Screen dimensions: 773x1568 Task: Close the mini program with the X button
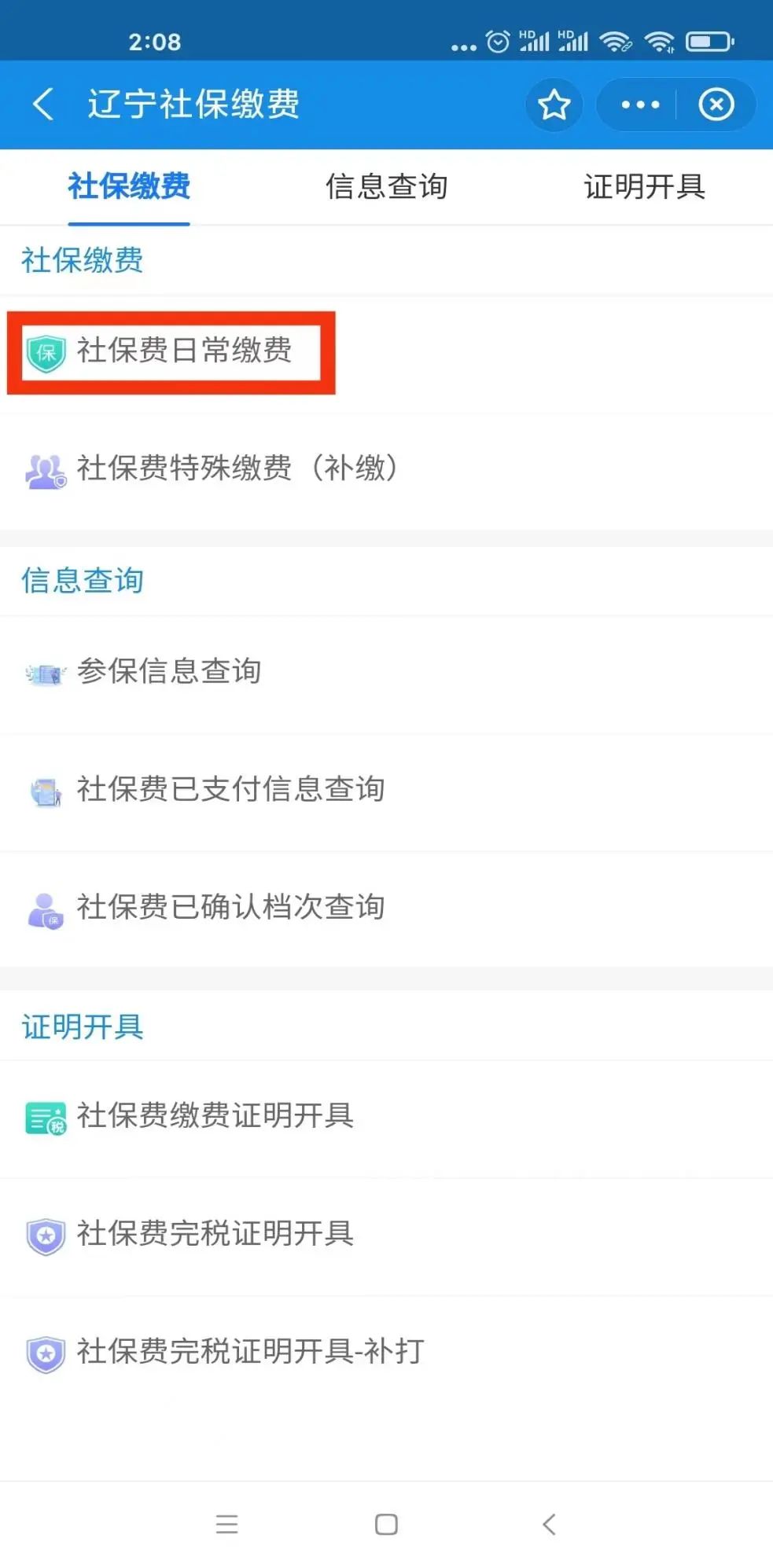pyautogui.click(x=716, y=105)
